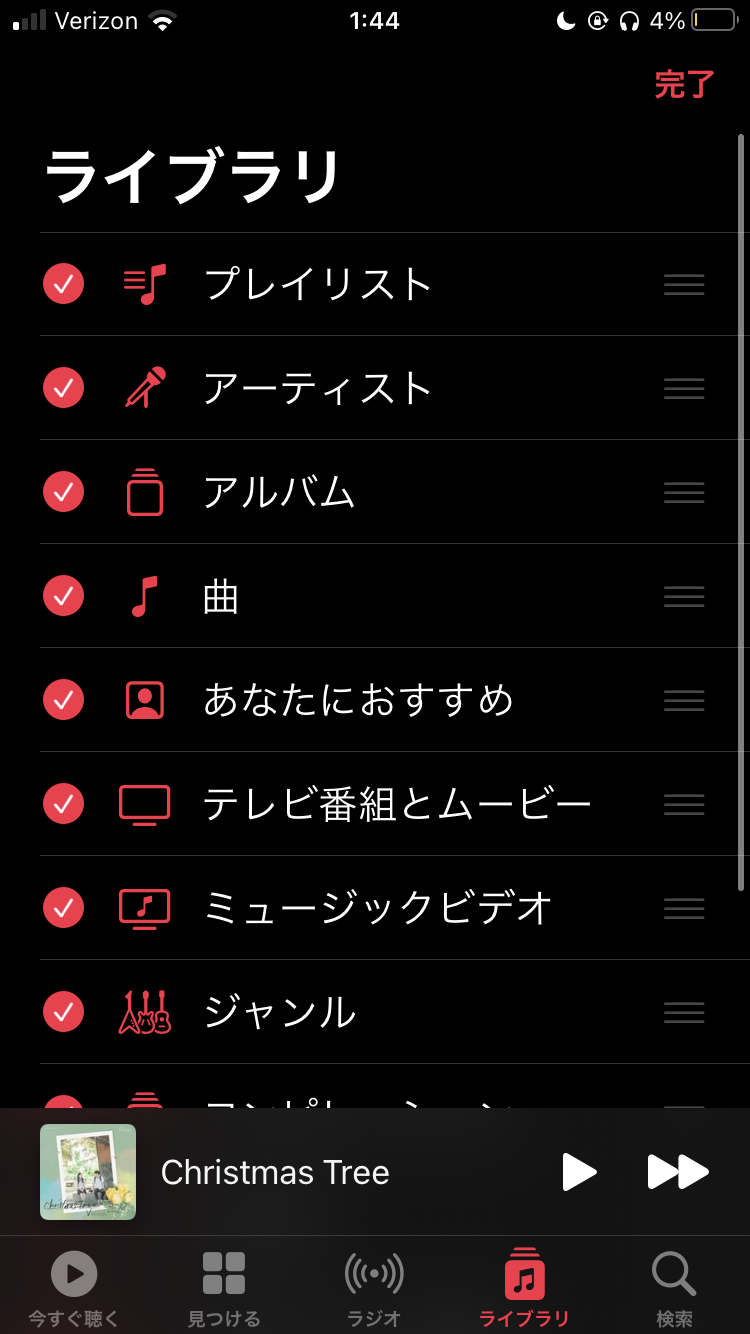The width and height of the screenshot is (750, 1334).
Task: Select the ライブラリ tab
Action: [524, 1288]
